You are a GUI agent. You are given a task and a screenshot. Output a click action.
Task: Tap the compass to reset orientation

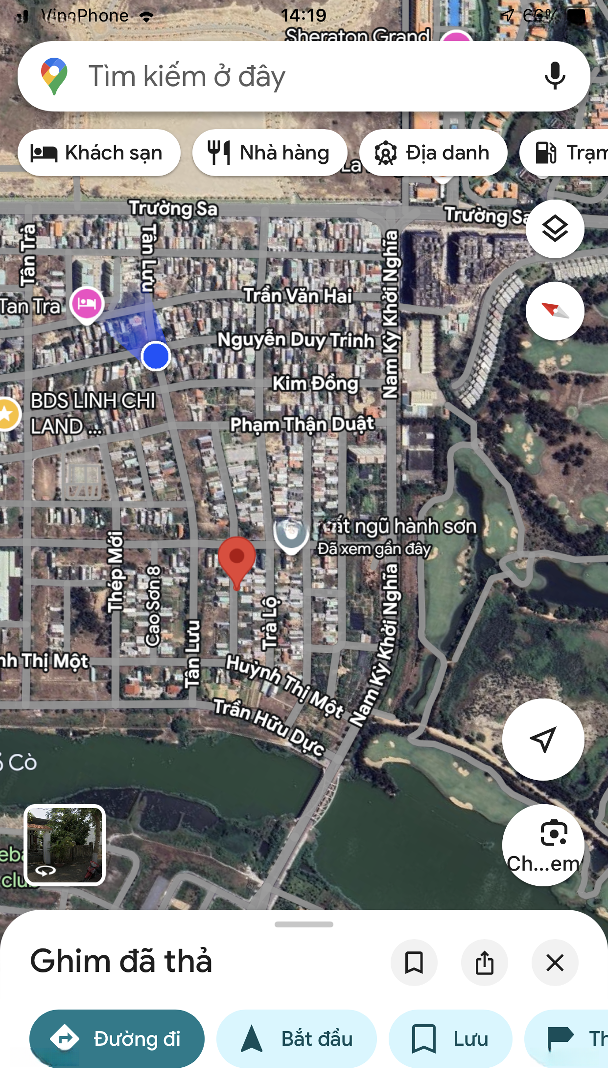555,310
